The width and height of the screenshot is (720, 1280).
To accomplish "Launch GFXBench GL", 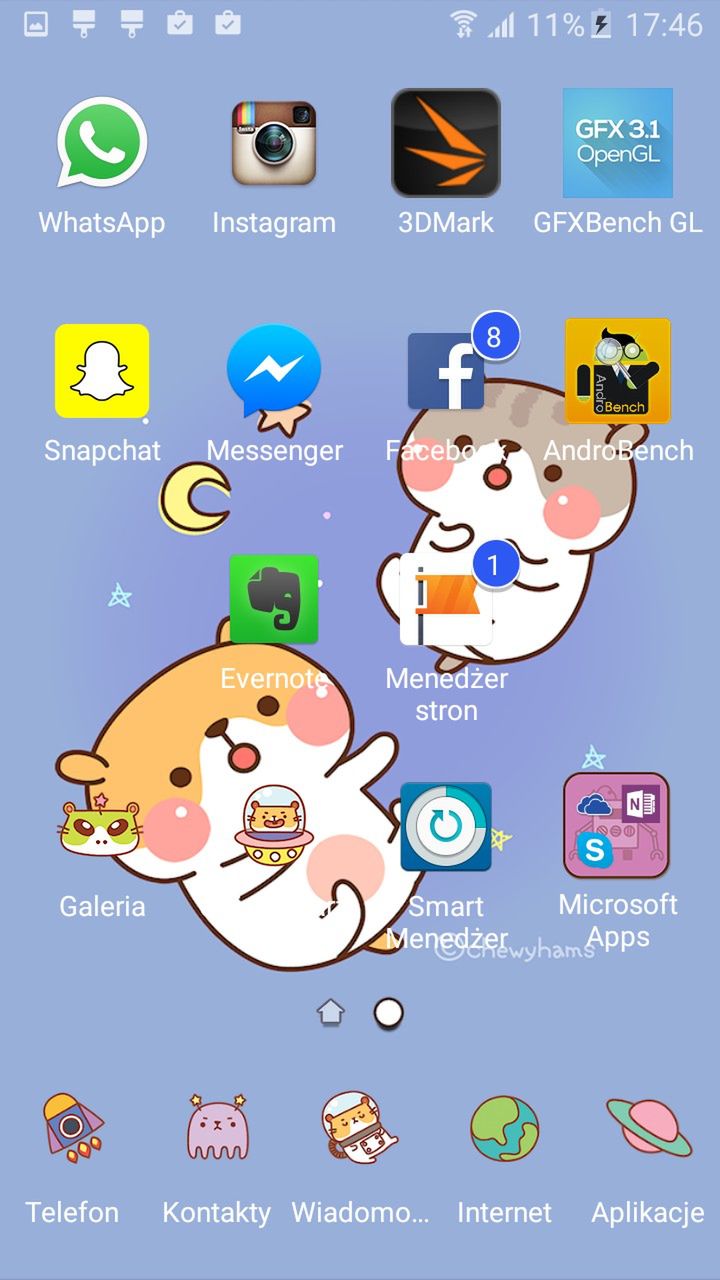I will point(617,143).
